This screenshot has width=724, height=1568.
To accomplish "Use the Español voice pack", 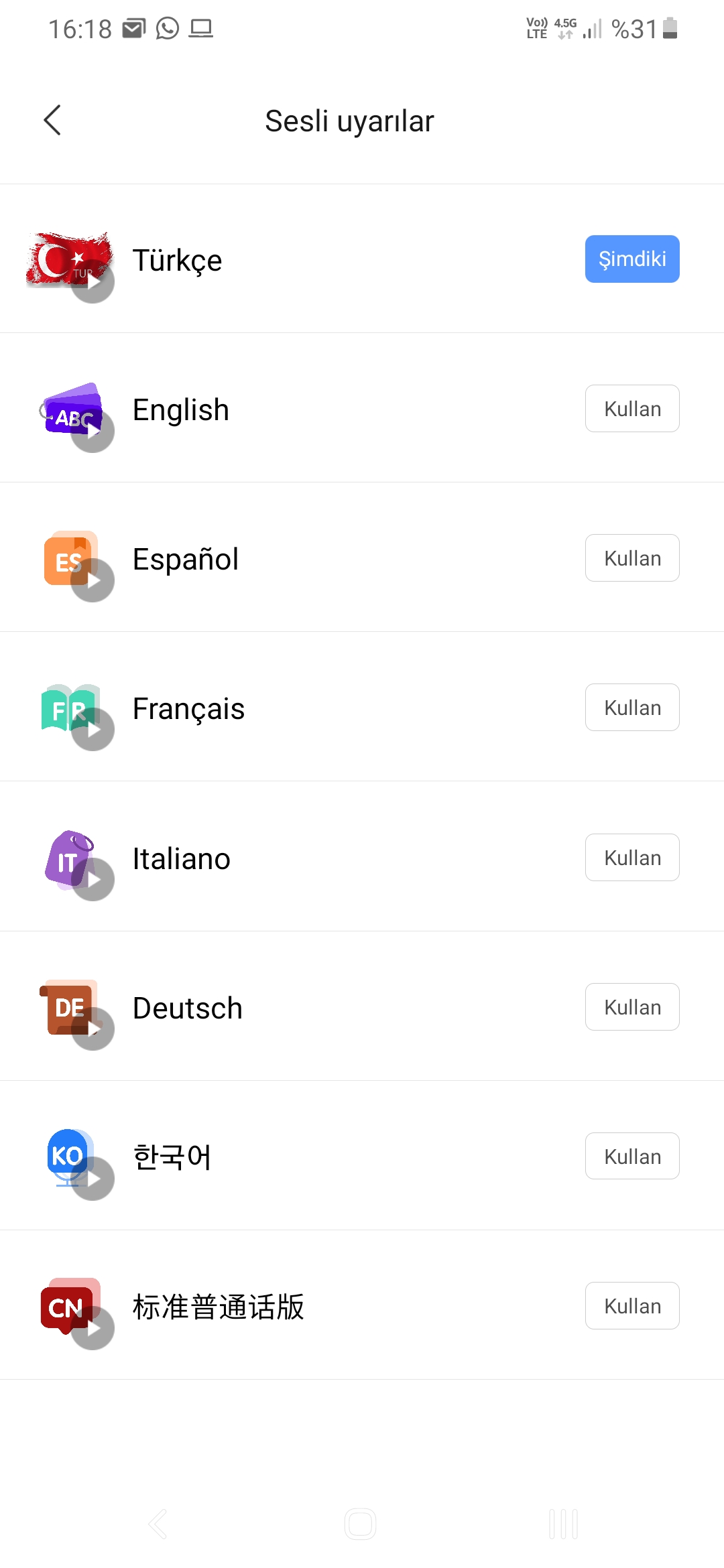I will 632,558.
